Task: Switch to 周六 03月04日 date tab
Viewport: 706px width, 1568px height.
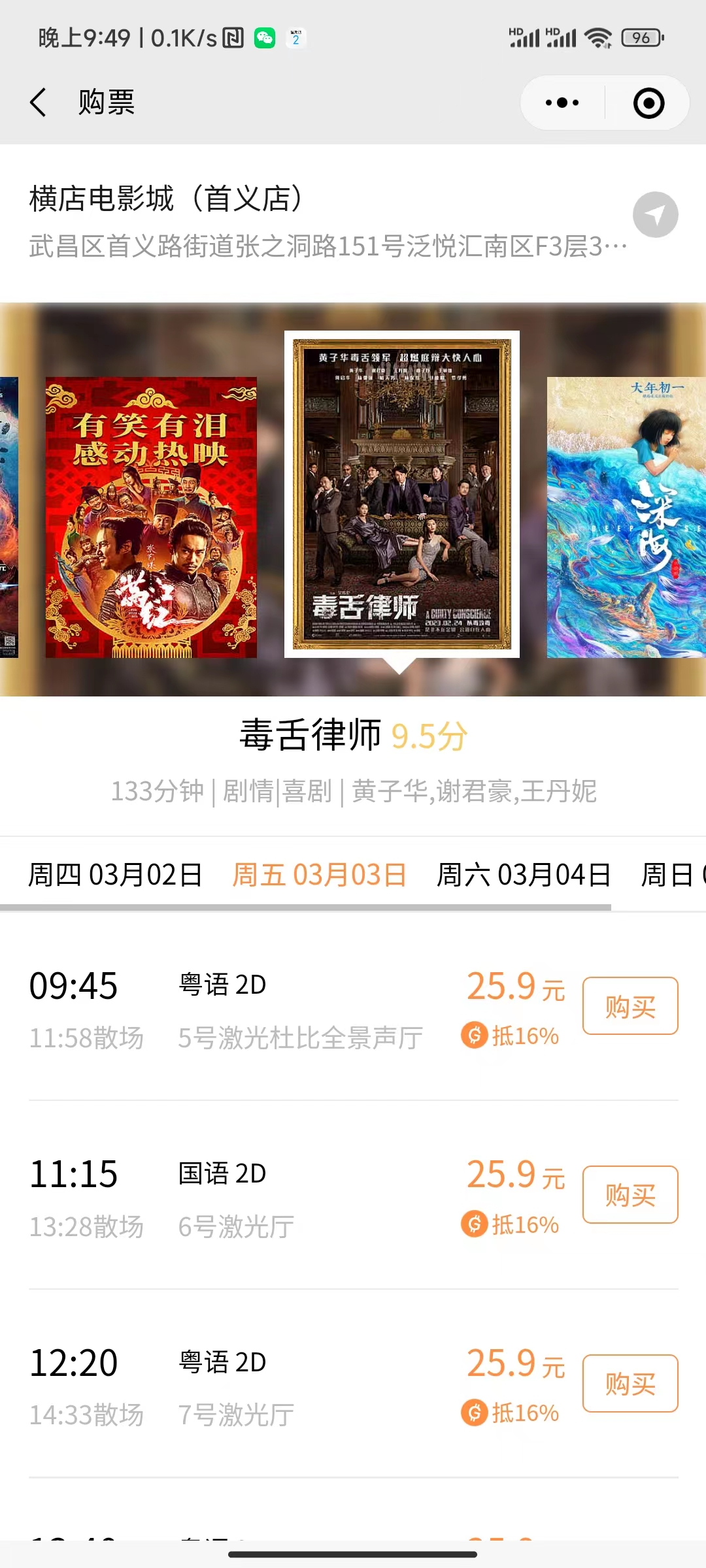Action: (524, 875)
